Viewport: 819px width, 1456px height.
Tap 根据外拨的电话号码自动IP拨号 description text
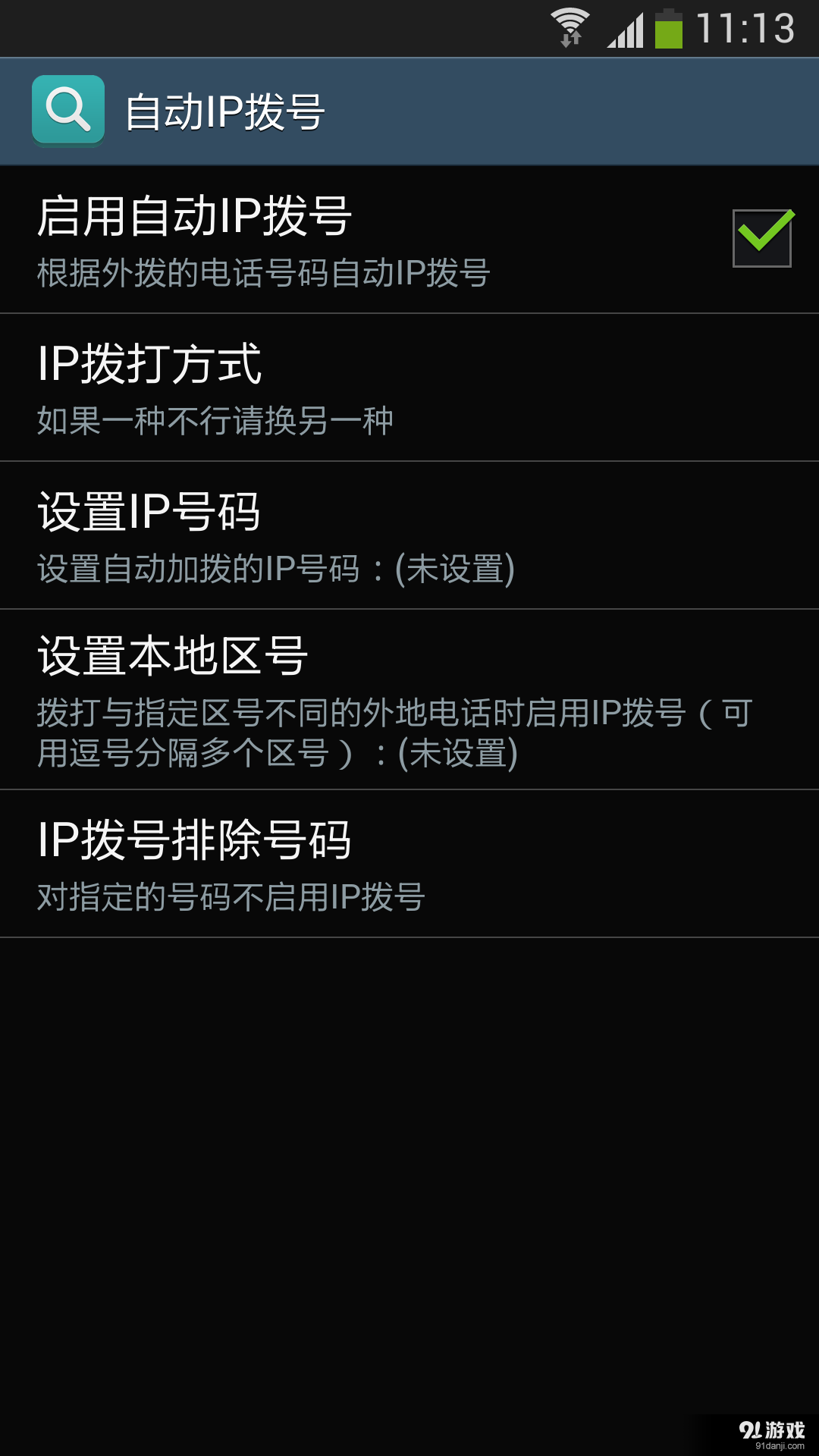[x=264, y=273]
